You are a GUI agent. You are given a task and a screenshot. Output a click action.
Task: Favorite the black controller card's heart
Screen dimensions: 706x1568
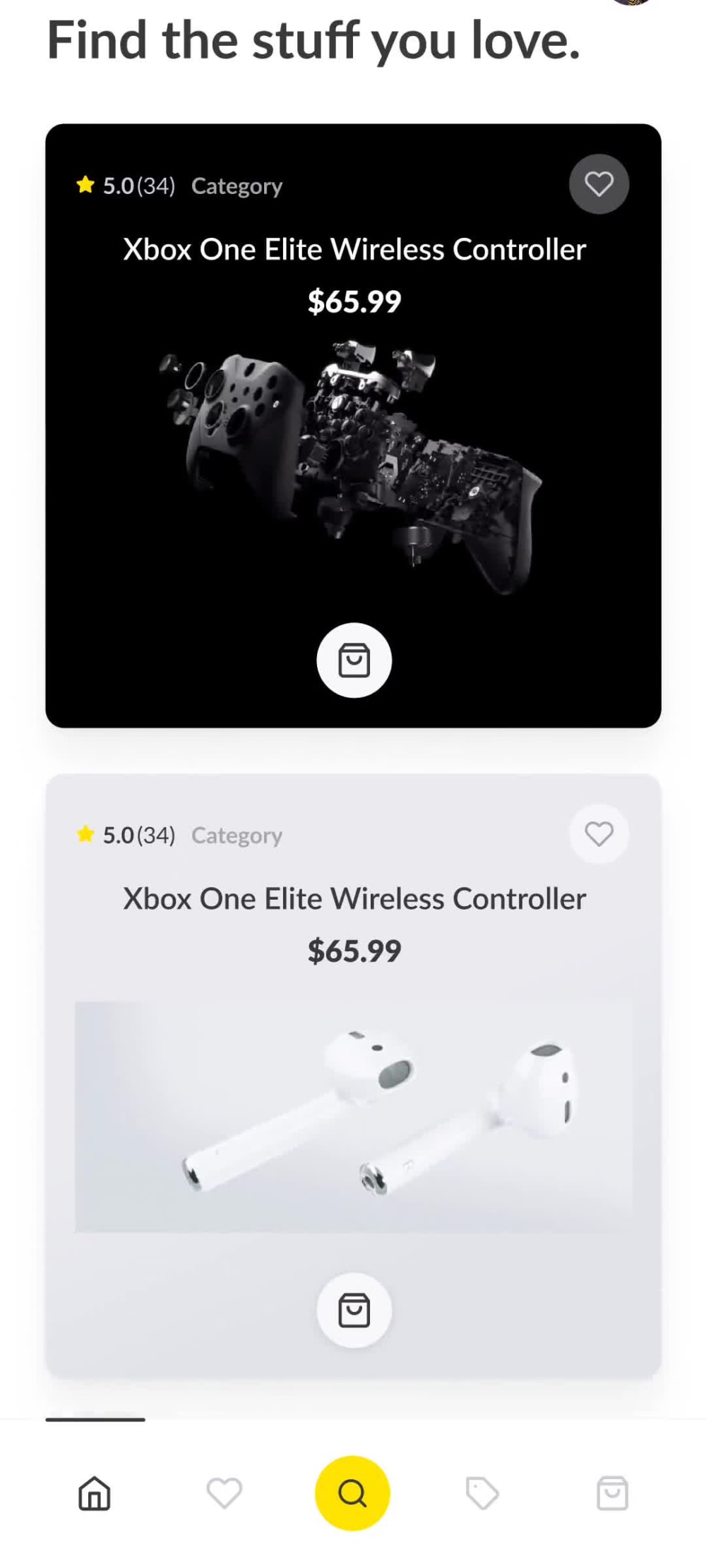coord(599,184)
